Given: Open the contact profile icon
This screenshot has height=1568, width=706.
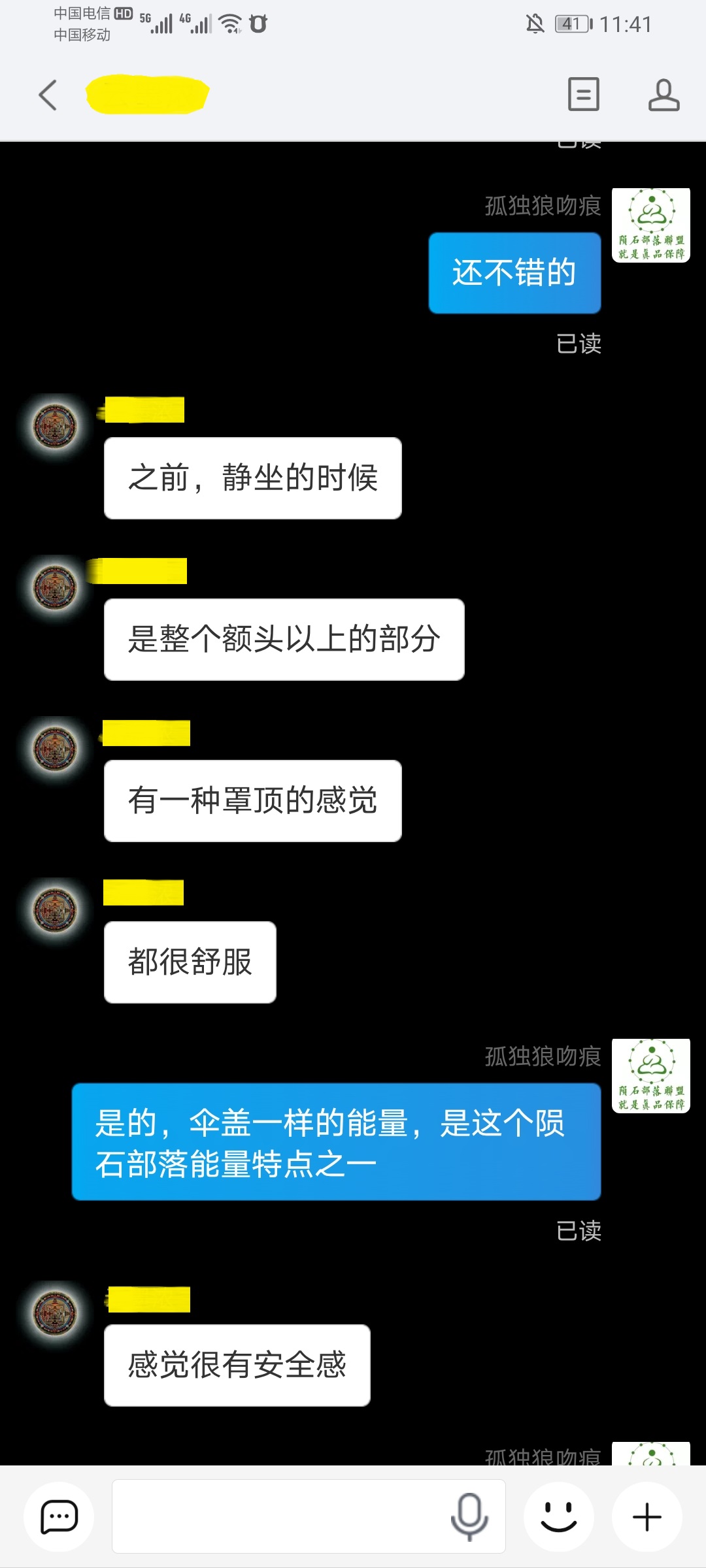Looking at the screenshot, I should coord(664,95).
